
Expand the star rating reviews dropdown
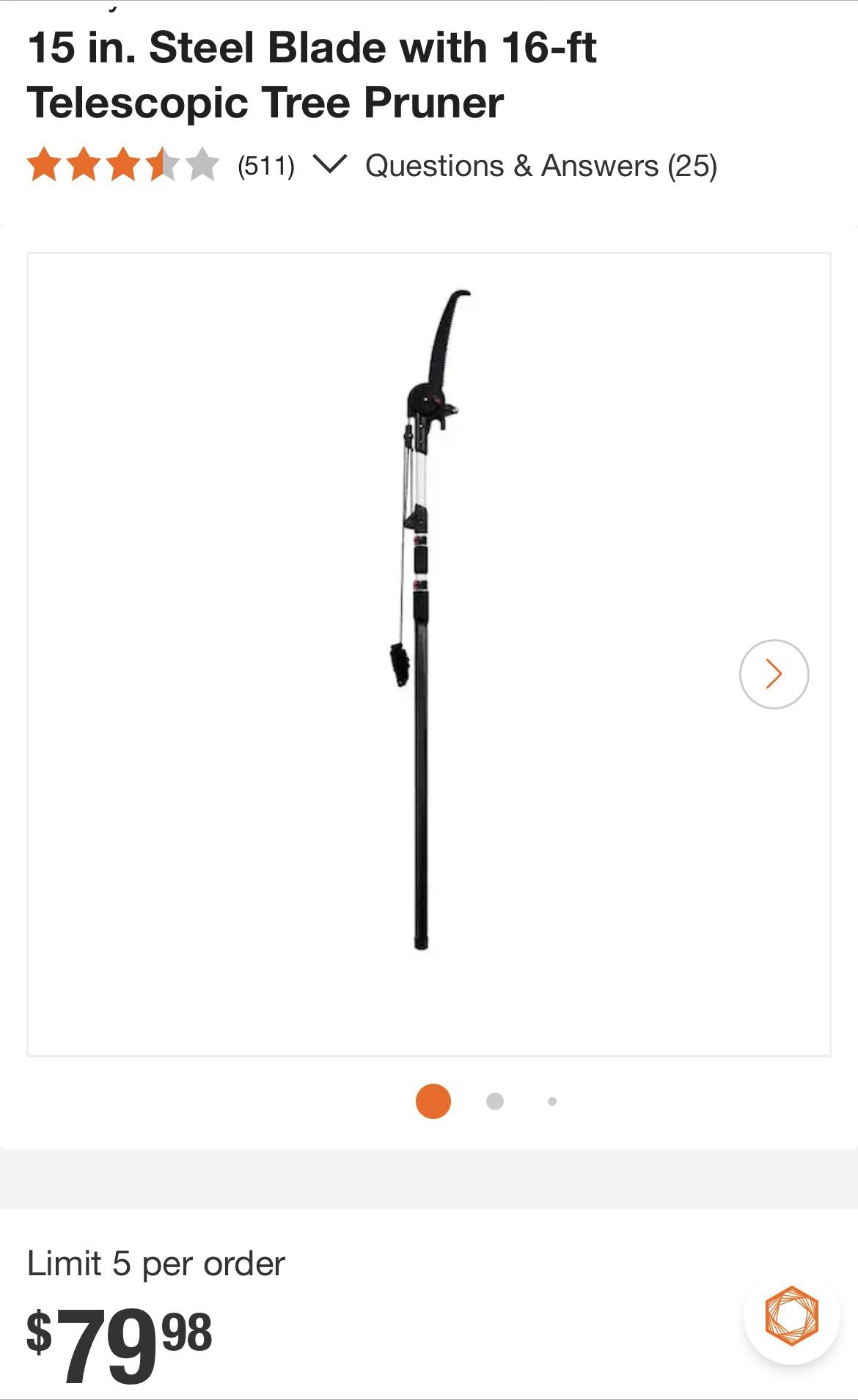click(329, 164)
